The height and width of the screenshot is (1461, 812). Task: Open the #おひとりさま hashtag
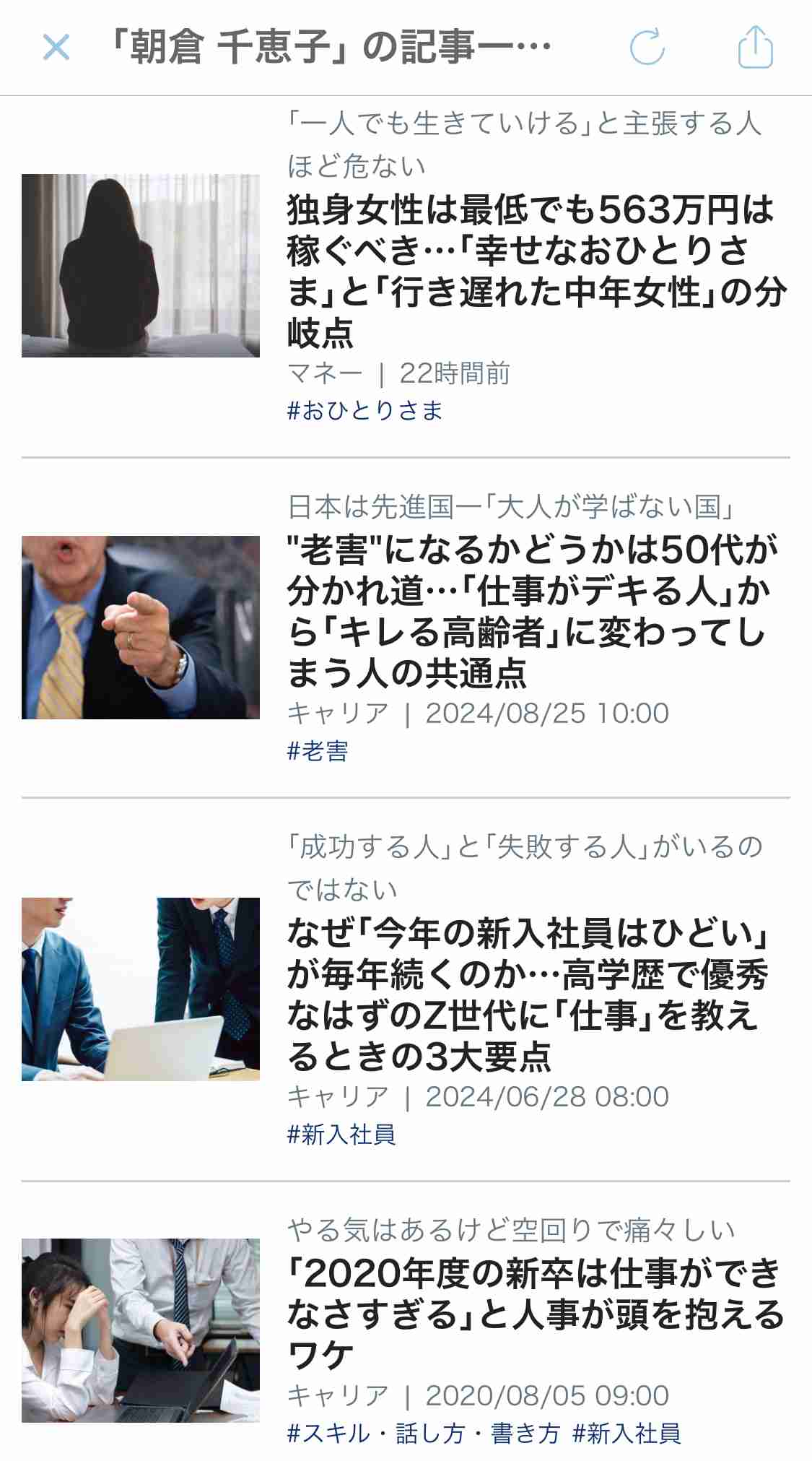click(365, 411)
